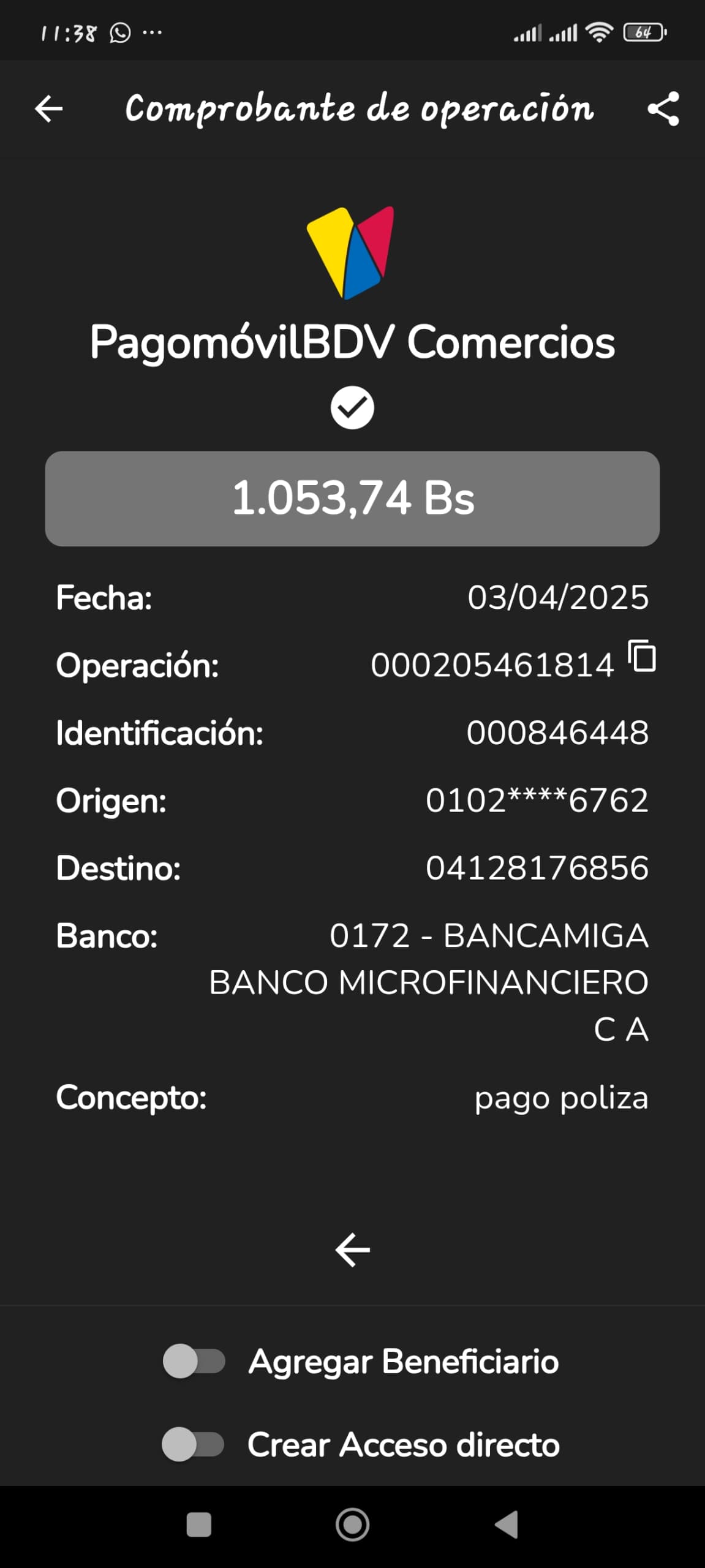
Task: Go to the system home screen
Action: click(352, 1525)
